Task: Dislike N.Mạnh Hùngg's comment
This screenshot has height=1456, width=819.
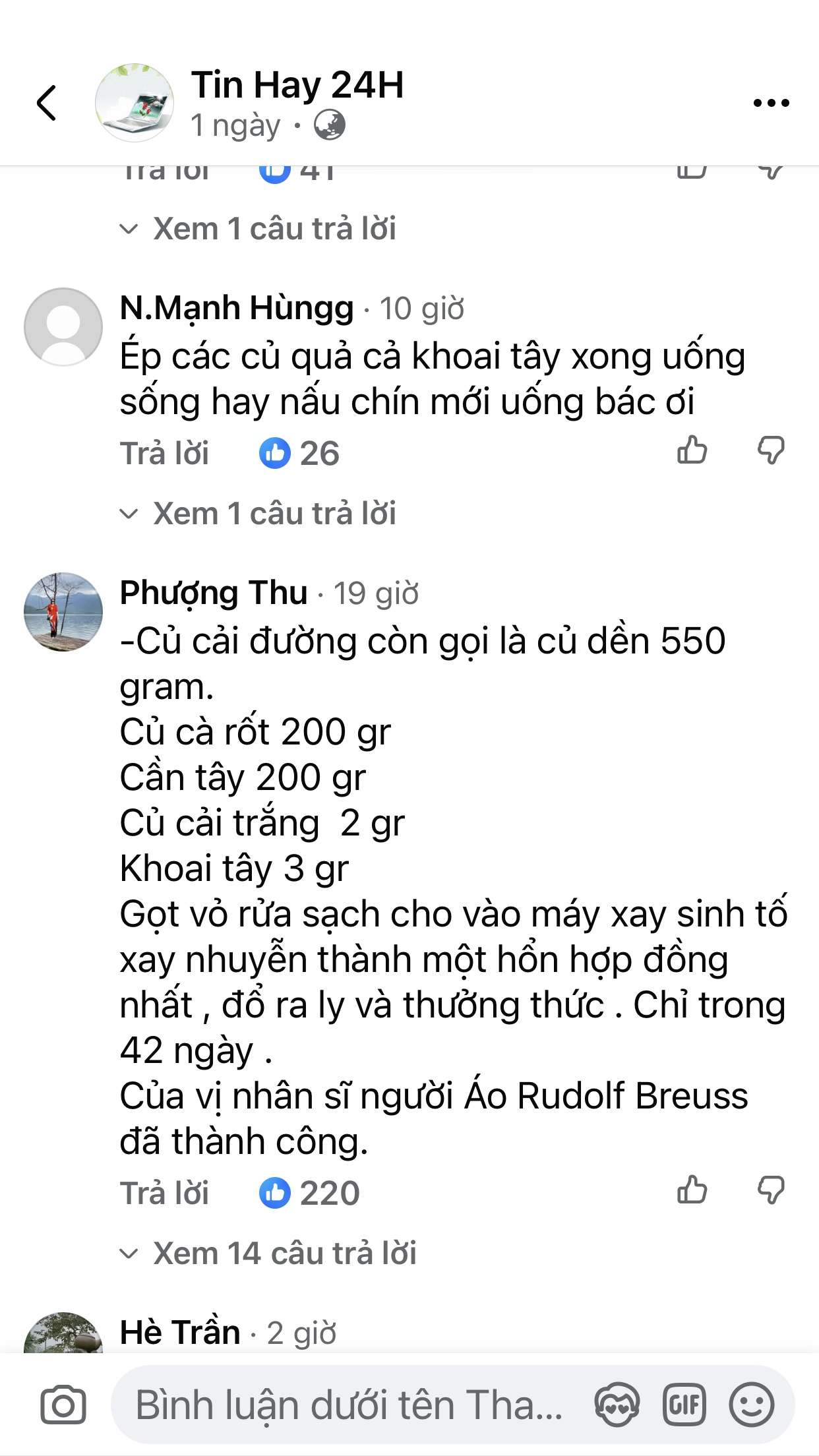Action: point(770,451)
